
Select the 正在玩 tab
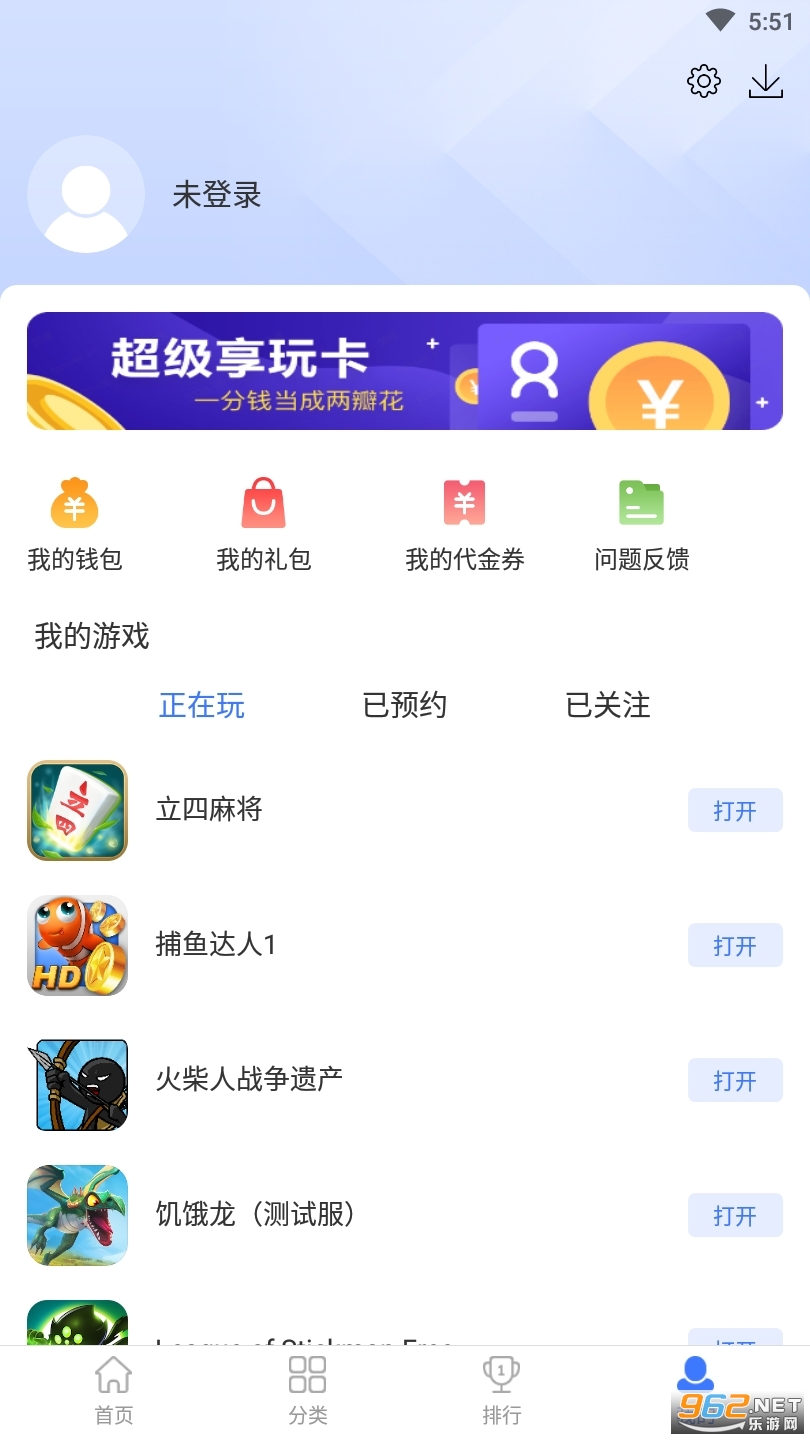[x=202, y=706]
